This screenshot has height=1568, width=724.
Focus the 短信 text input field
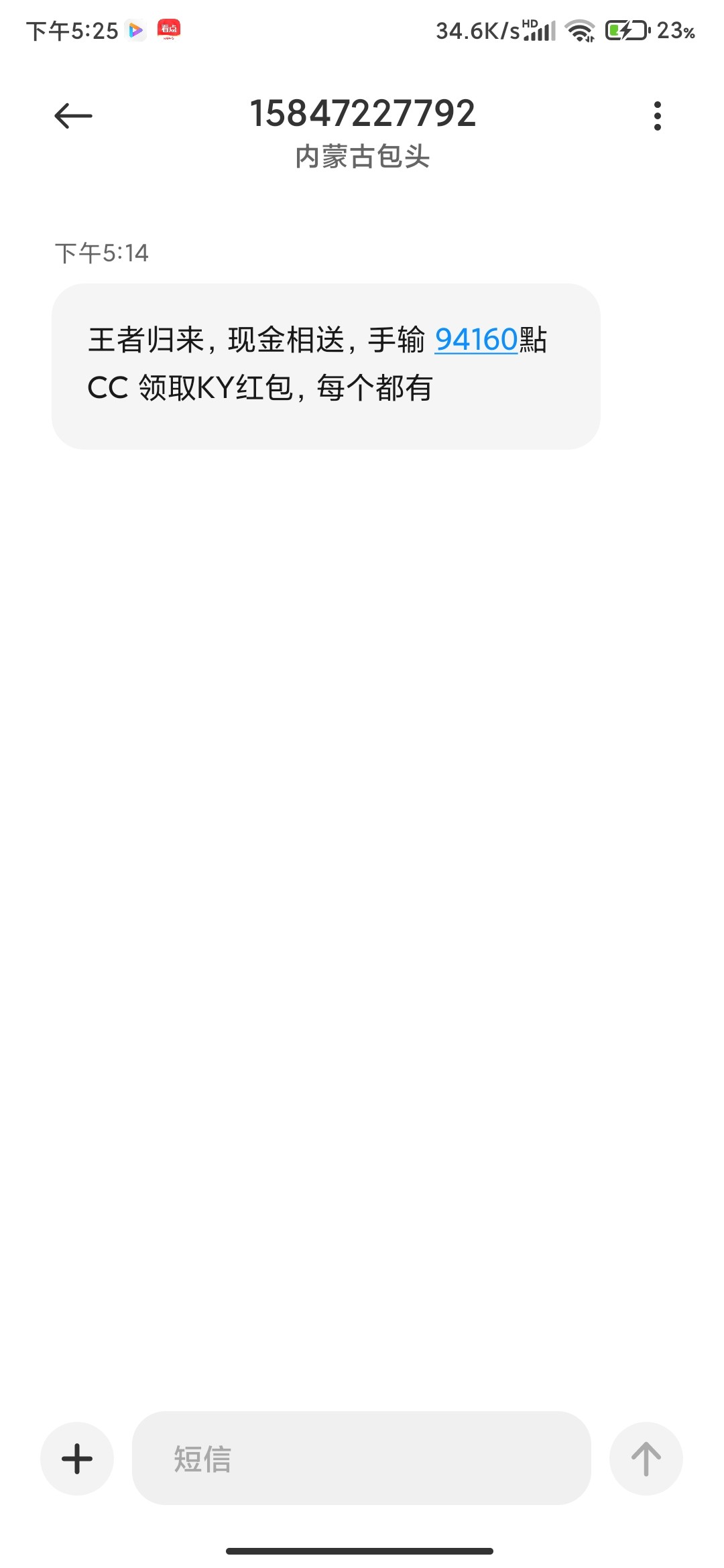click(361, 1458)
